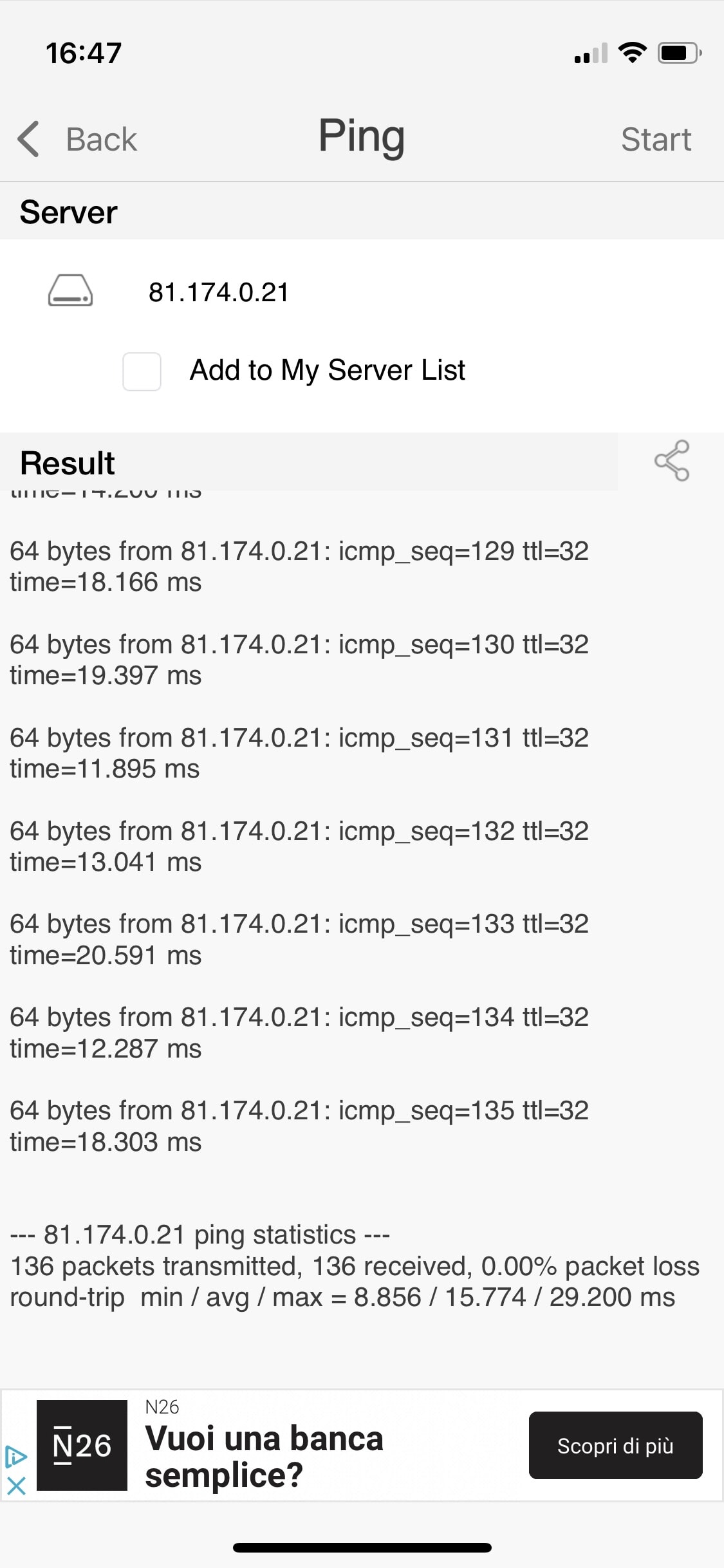Start the ping test
This screenshot has height=1568, width=724.
(656, 139)
